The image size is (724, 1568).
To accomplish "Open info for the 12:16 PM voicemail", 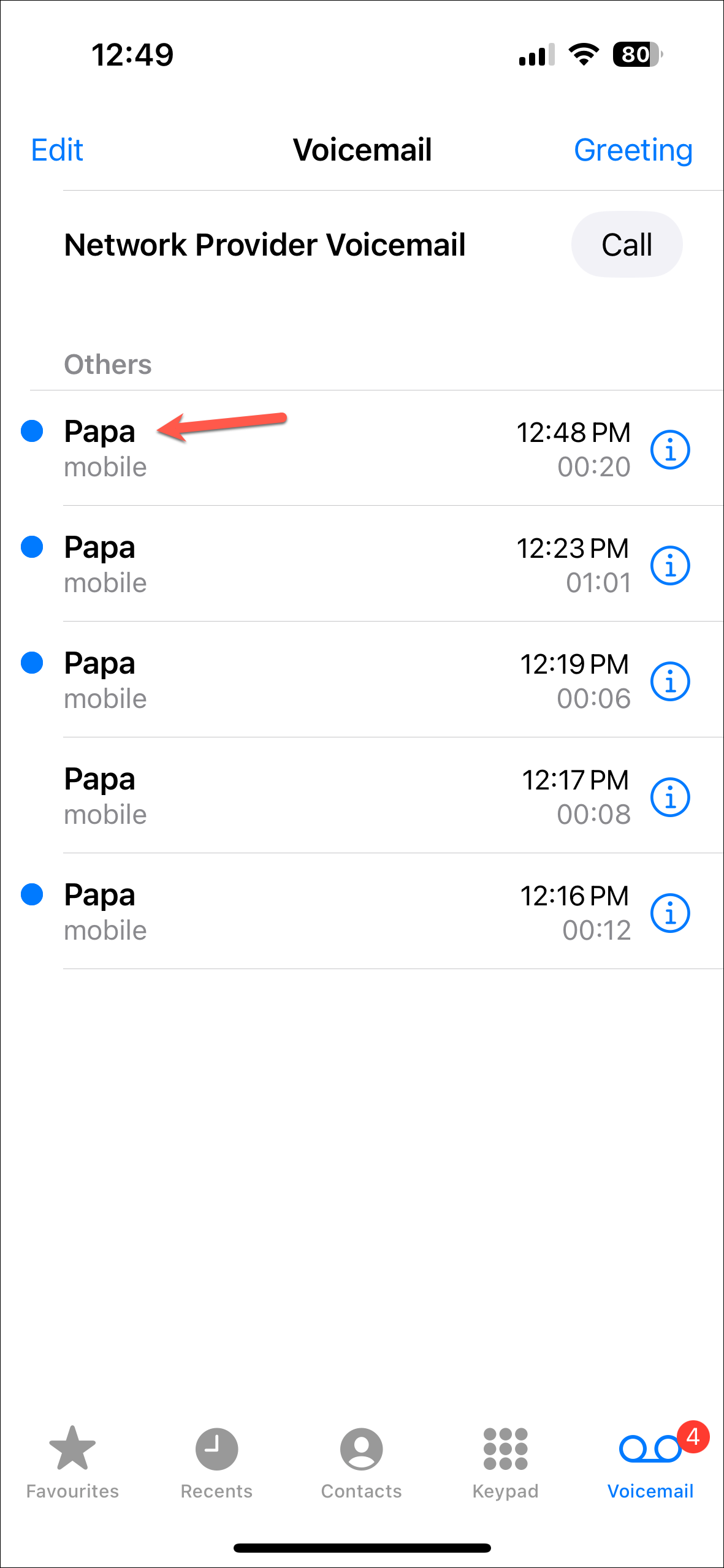I will coord(670,913).
